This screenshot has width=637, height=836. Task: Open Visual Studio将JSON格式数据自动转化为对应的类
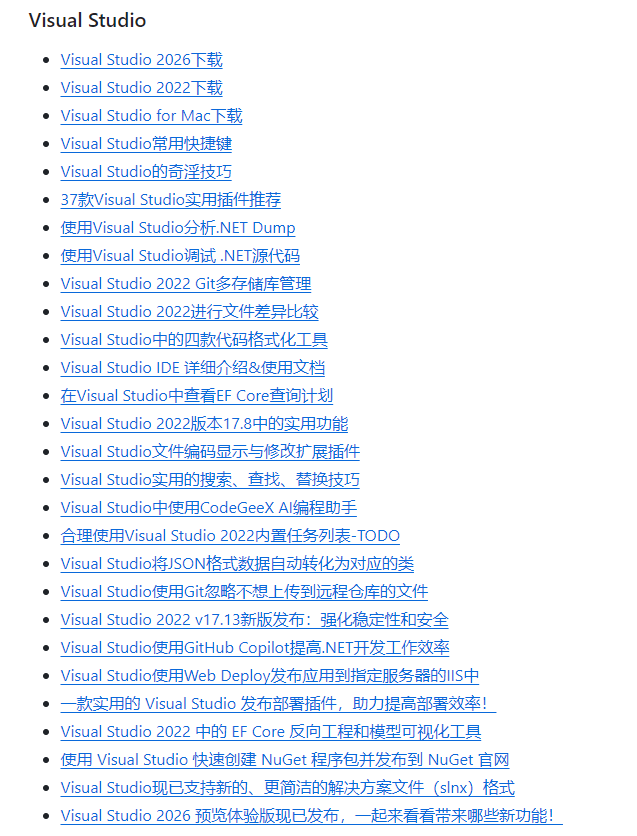pos(237,564)
